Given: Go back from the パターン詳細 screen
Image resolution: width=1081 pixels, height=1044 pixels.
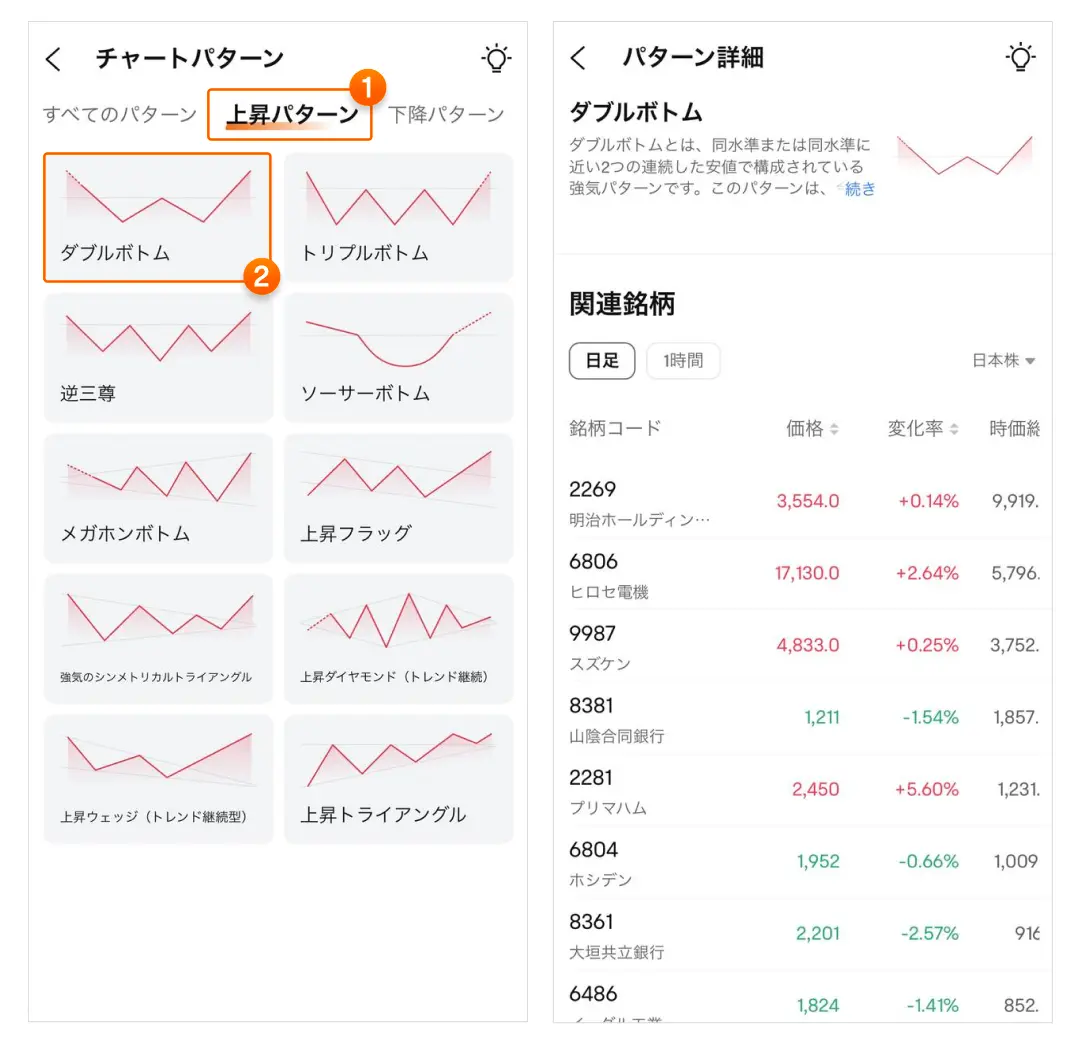Looking at the screenshot, I should (x=578, y=58).
